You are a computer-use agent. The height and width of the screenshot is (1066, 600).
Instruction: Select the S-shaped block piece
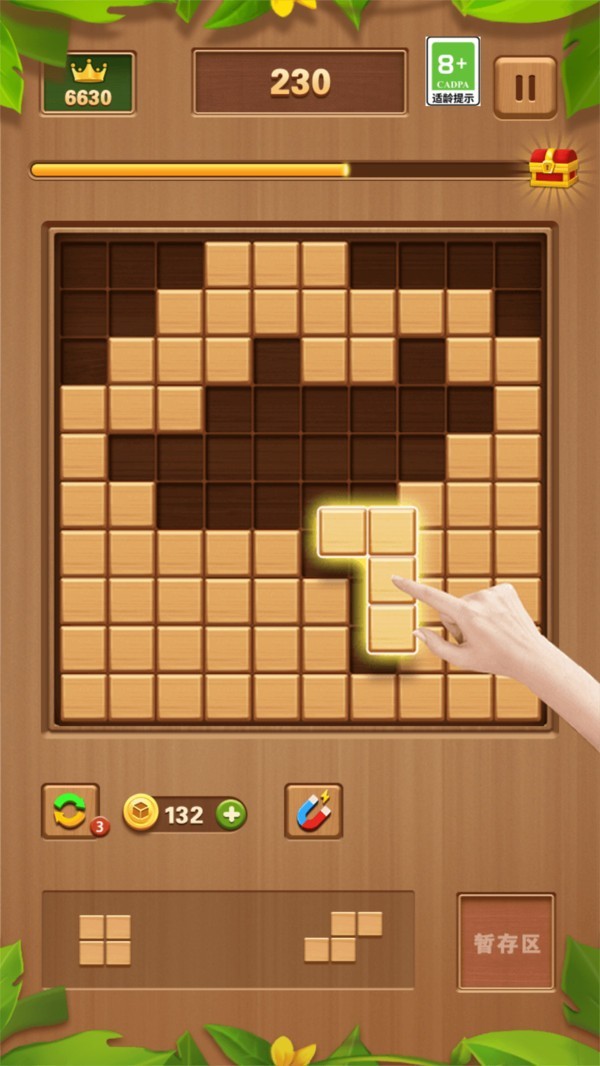click(x=343, y=937)
